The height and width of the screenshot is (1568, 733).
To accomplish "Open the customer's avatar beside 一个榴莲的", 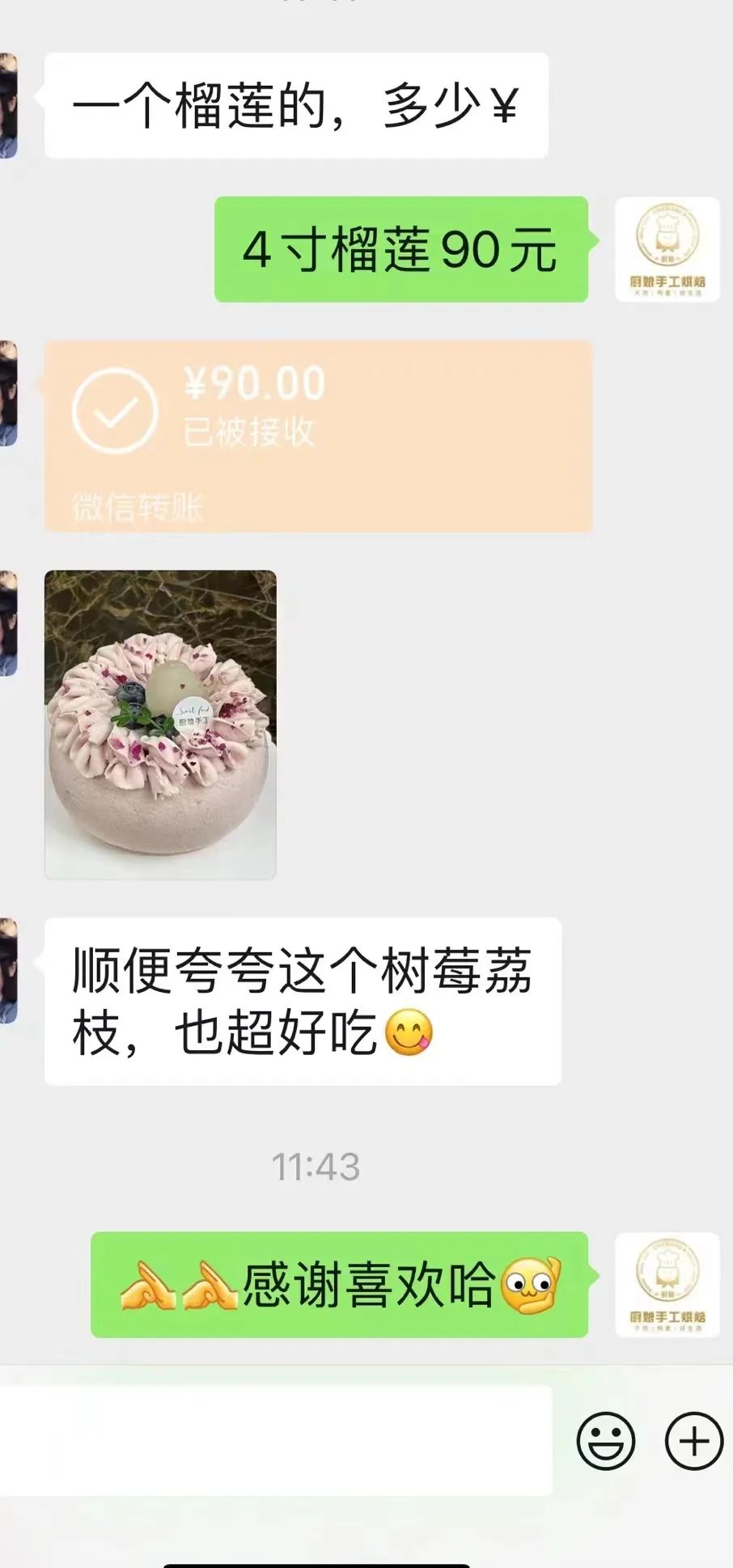I will (x=8, y=105).
